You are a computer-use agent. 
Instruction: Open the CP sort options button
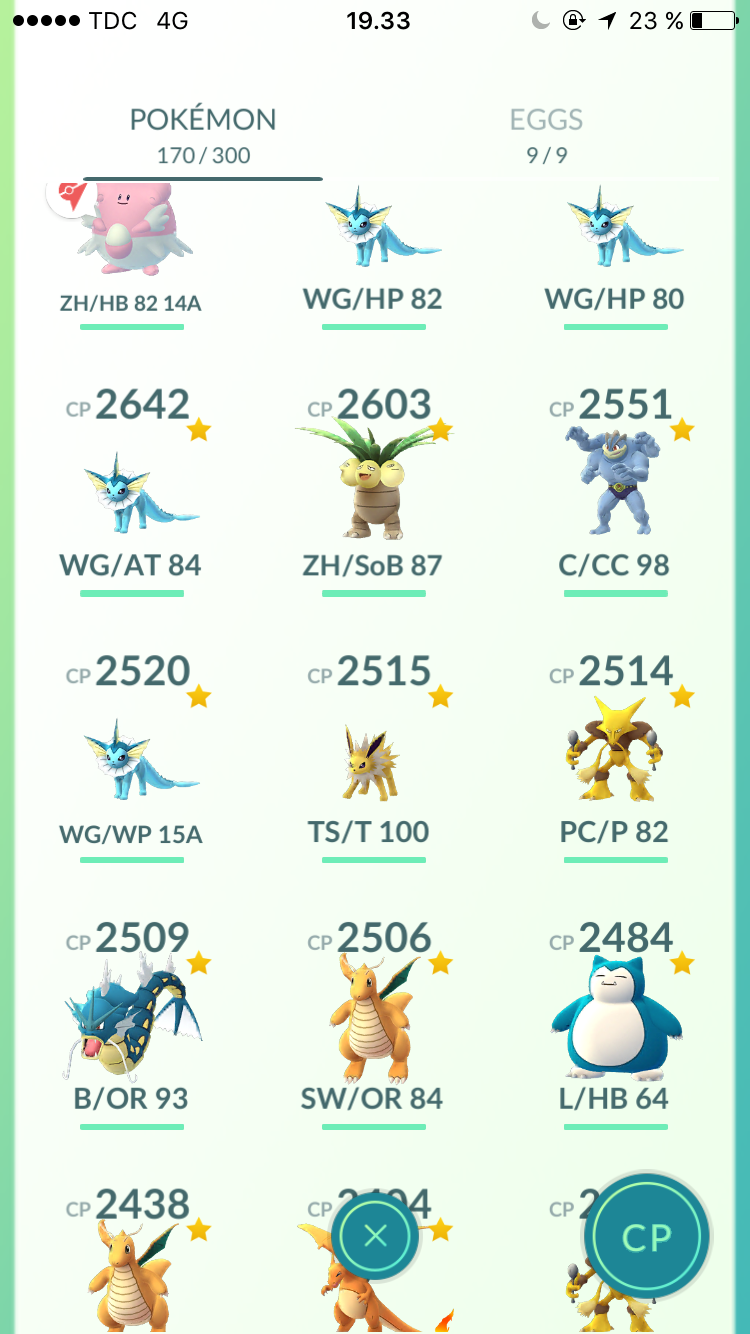coord(646,1237)
